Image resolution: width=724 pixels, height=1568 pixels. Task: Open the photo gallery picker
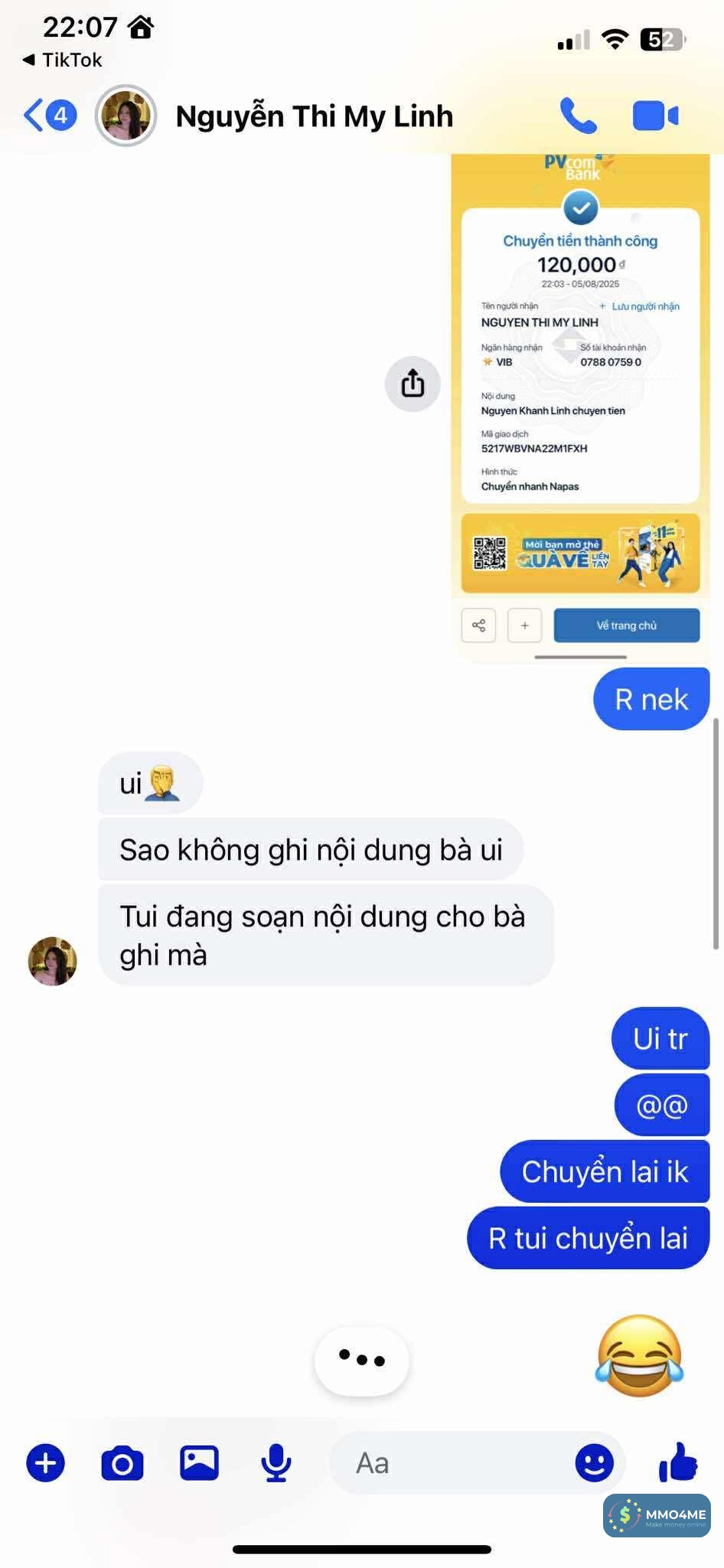tap(199, 1463)
